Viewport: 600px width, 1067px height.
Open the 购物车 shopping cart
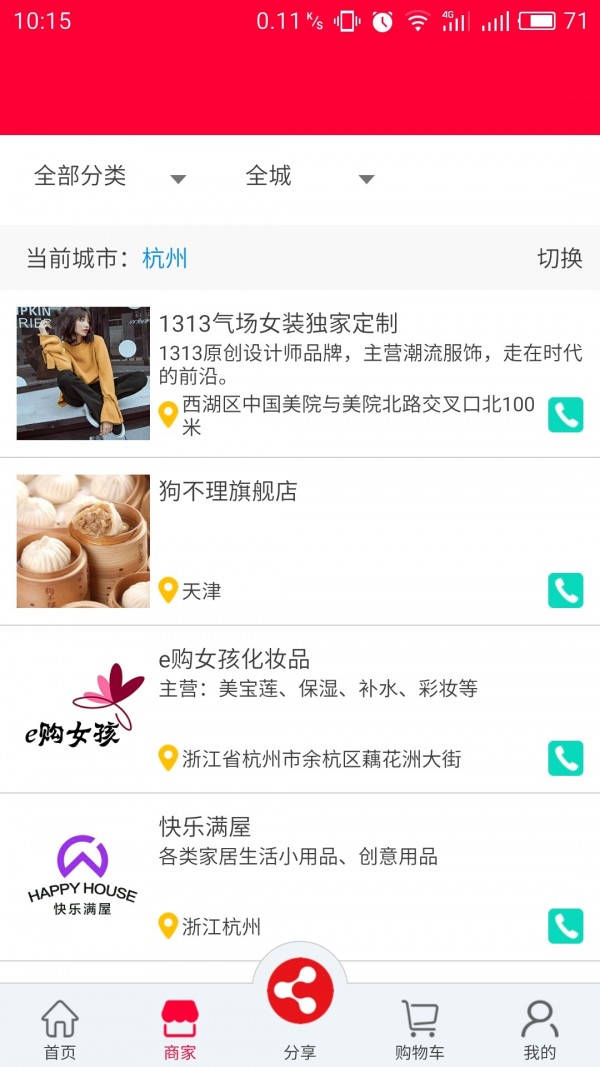pyautogui.click(x=420, y=1030)
